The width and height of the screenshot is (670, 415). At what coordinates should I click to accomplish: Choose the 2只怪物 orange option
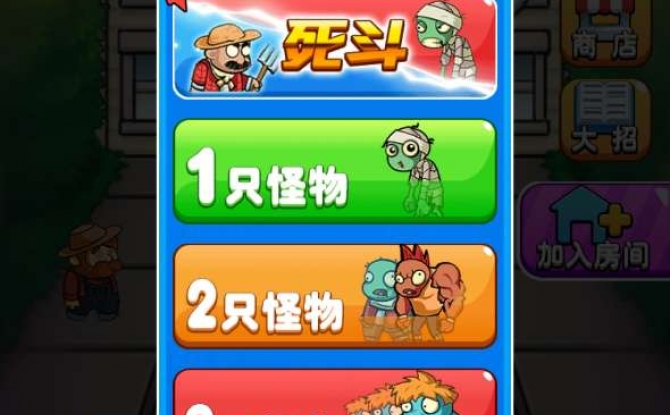334,296
